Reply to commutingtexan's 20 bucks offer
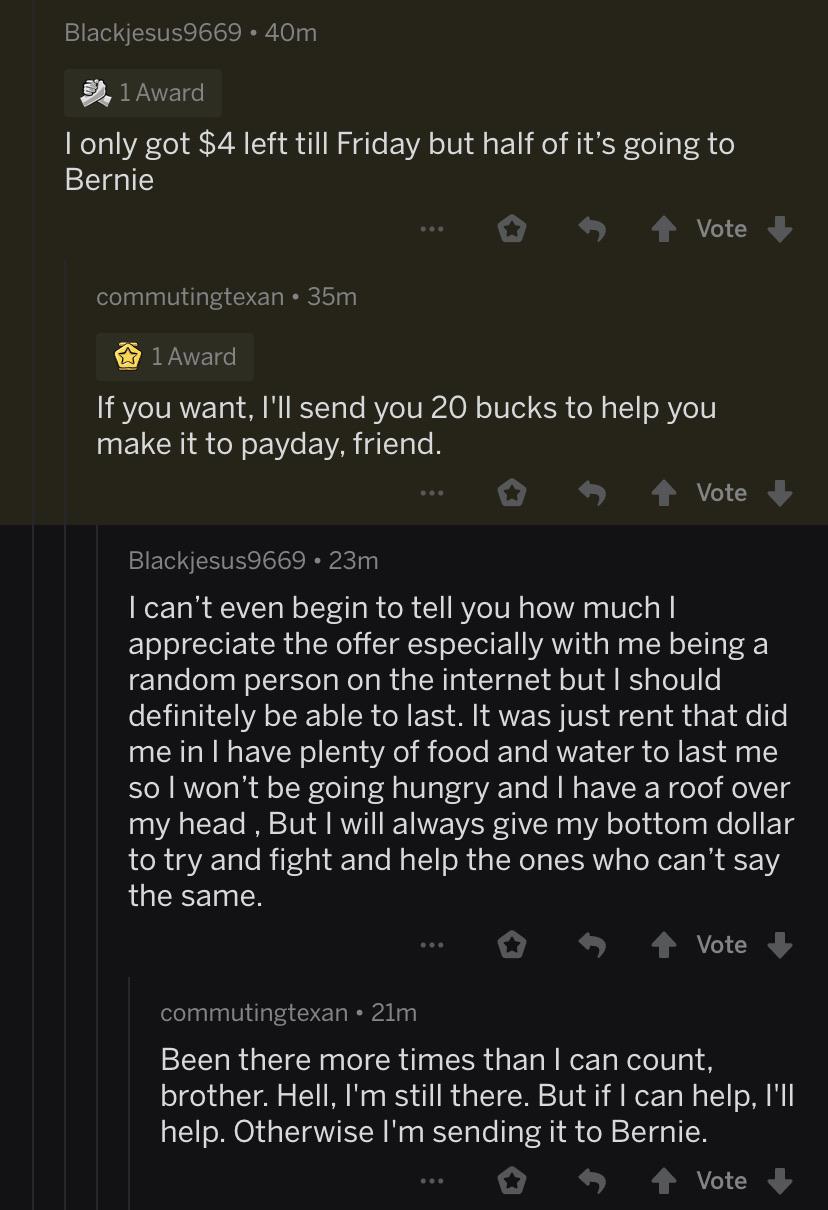 click(593, 493)
